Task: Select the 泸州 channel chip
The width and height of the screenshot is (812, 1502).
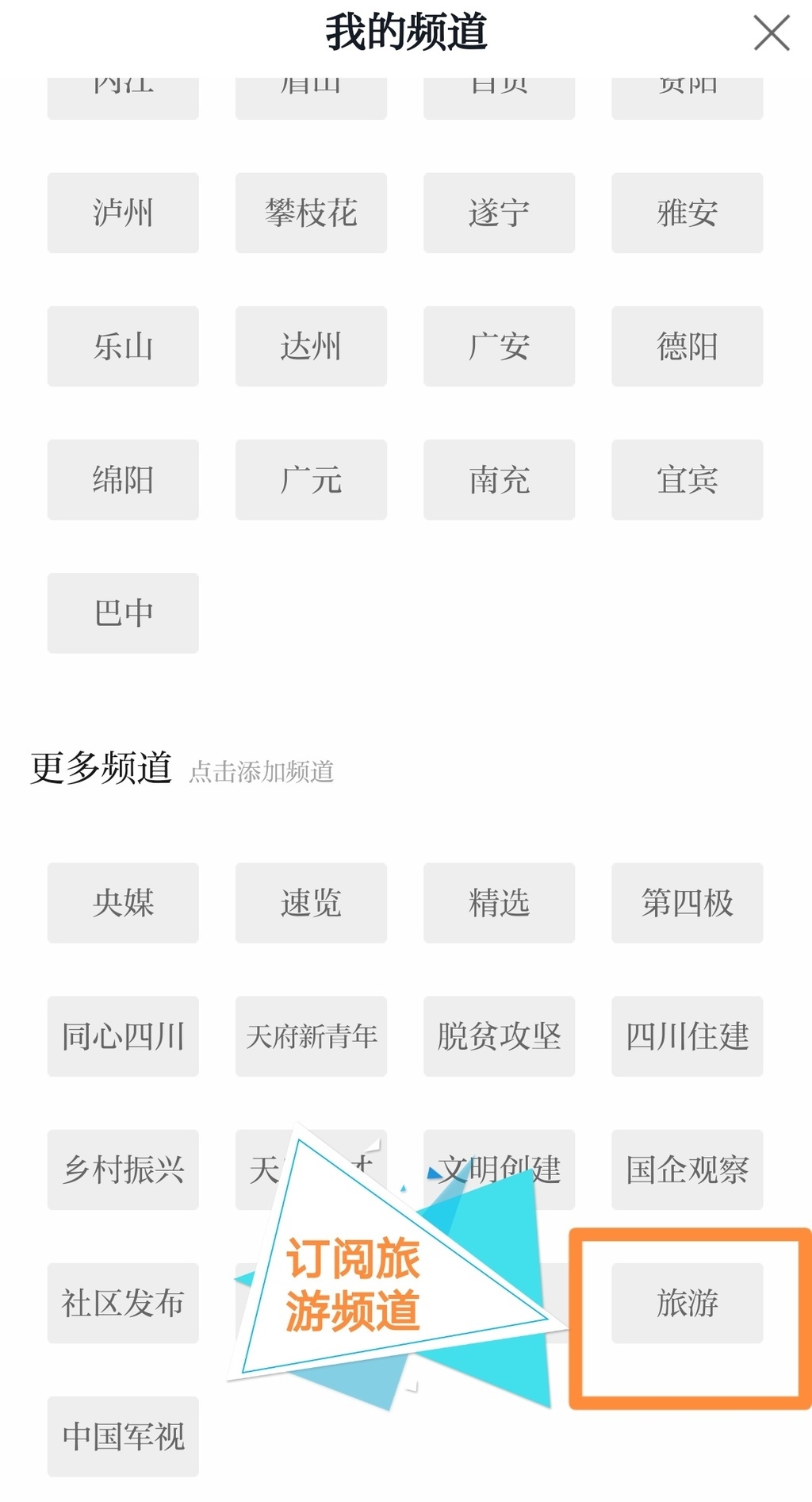Action: pyautogui.click(x=123, y=213)
